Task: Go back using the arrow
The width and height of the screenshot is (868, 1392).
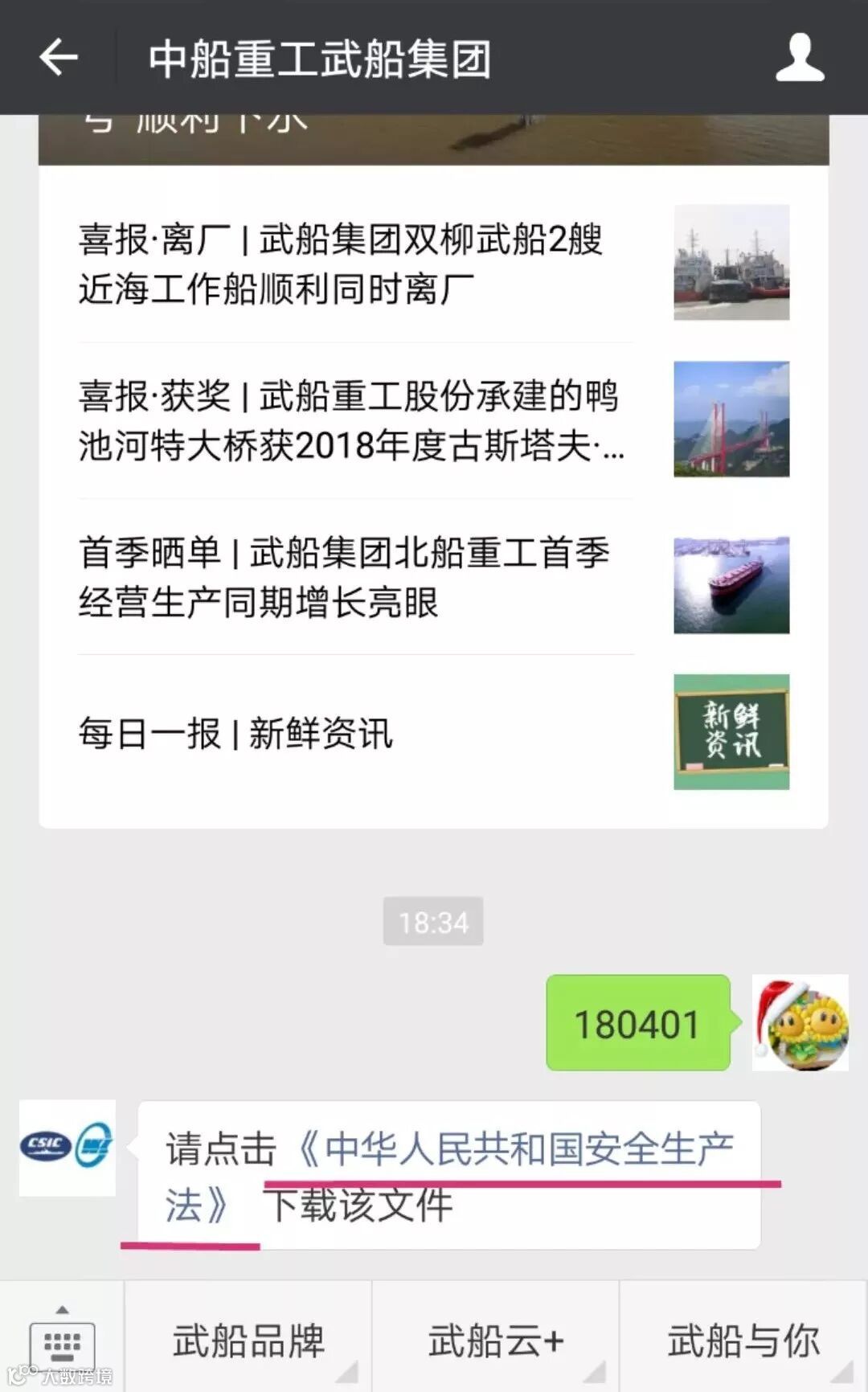Action: pyautogui.click(x=59, y=58)
